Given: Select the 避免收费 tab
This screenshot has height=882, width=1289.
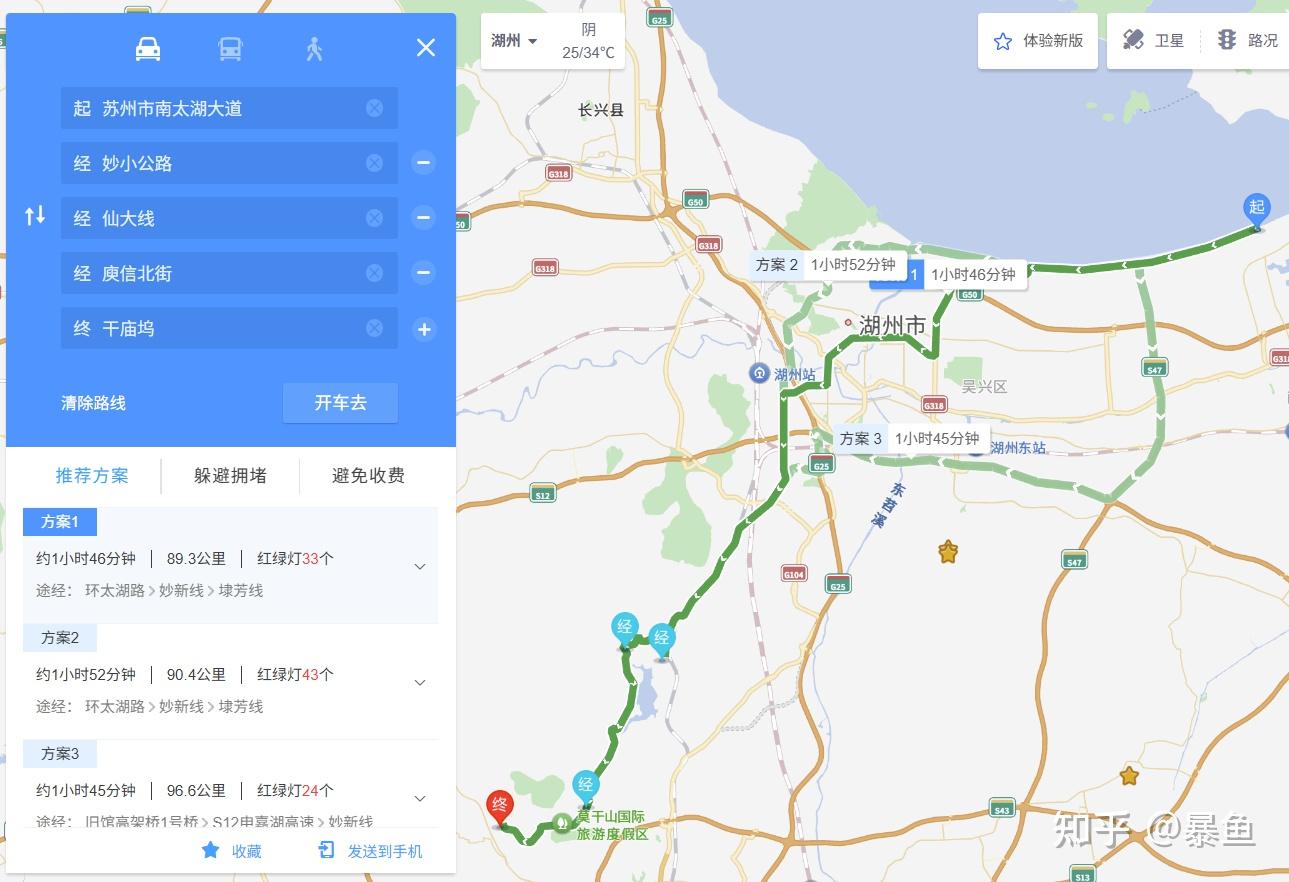Looking at the screenshot, I should coord(368,476).
